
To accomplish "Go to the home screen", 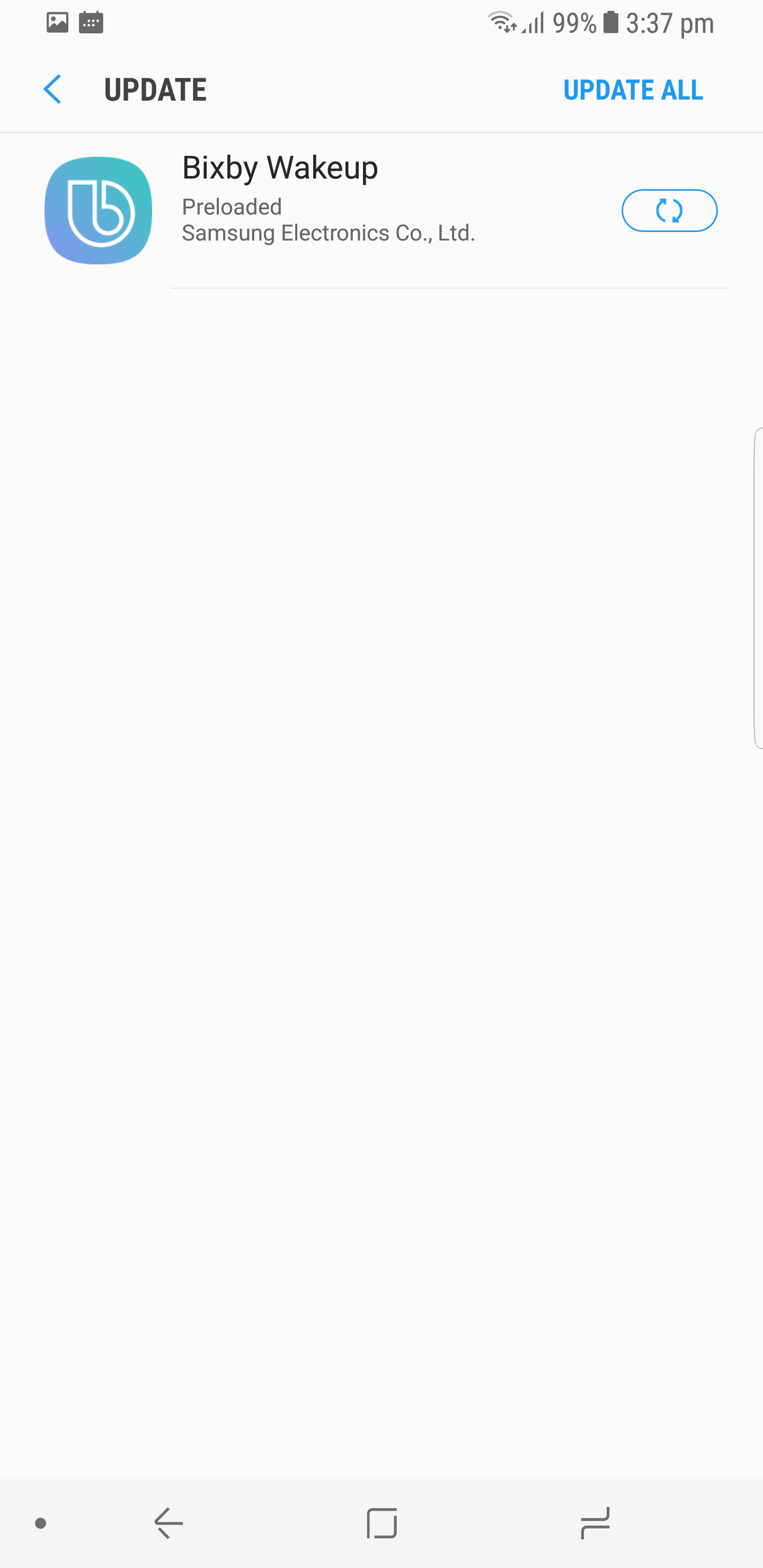I will point(382,1523).
